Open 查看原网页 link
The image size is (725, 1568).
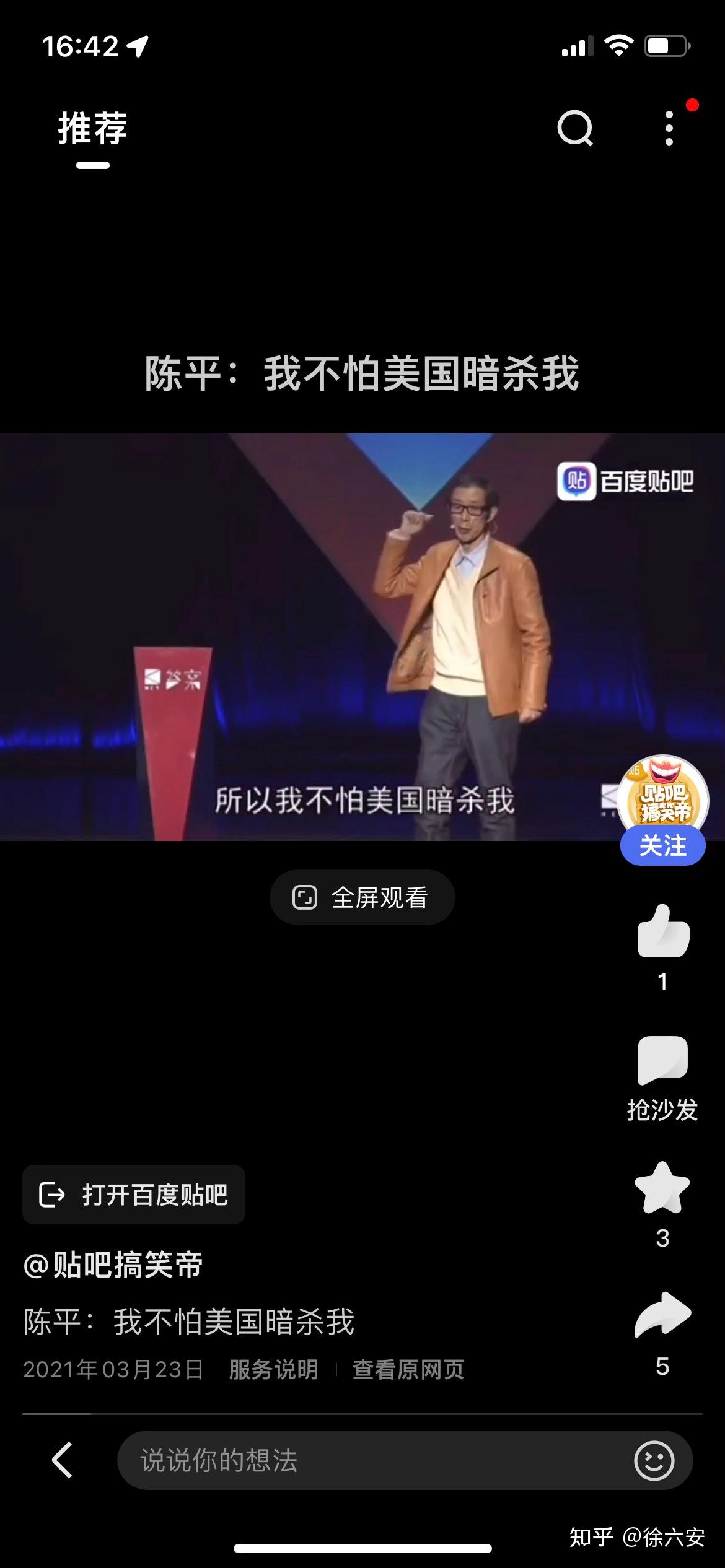click(408, 1369)
